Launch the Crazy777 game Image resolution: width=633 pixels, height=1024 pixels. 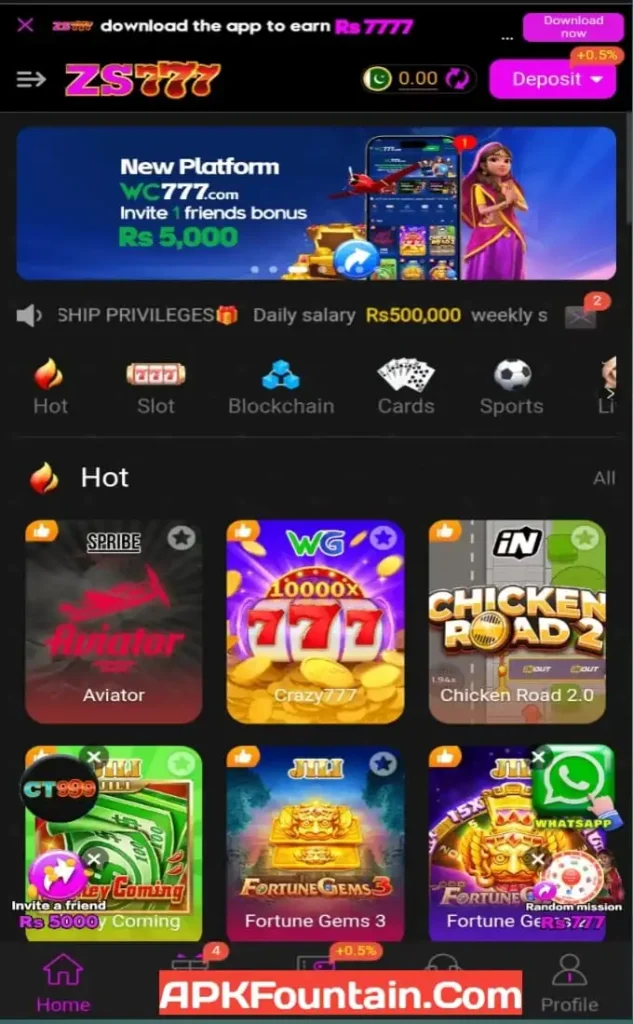click(315, 622)
